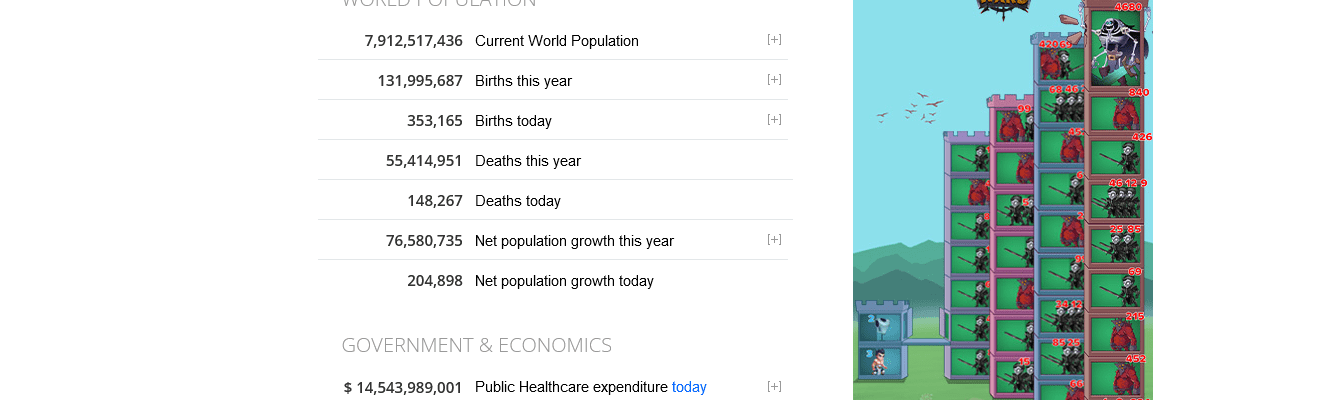Open the 'today' link for healthcare expenditure

(689, 387)
